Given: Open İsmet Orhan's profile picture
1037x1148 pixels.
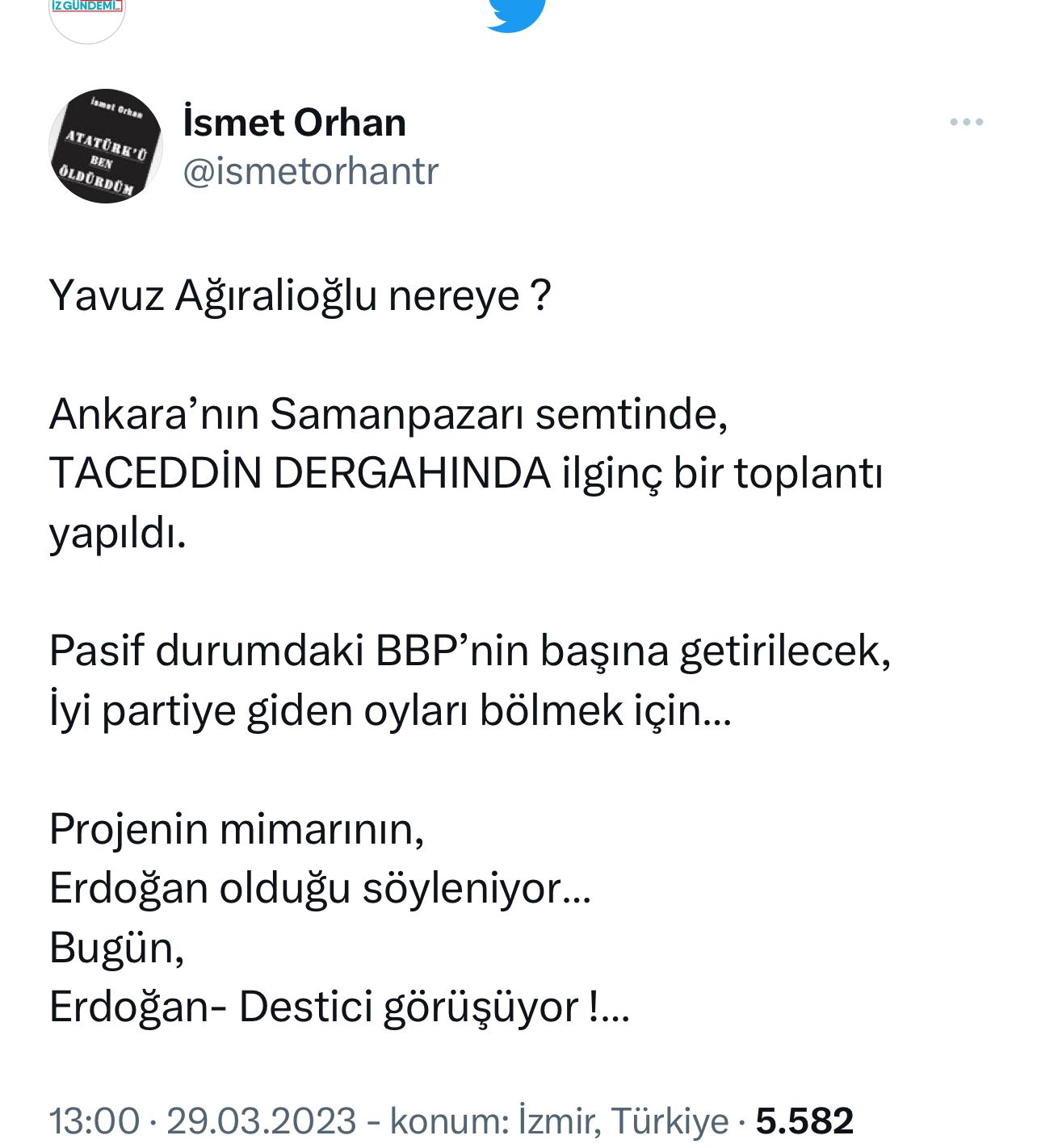Looking at the screenshot, I should click(x=106, y=146).
